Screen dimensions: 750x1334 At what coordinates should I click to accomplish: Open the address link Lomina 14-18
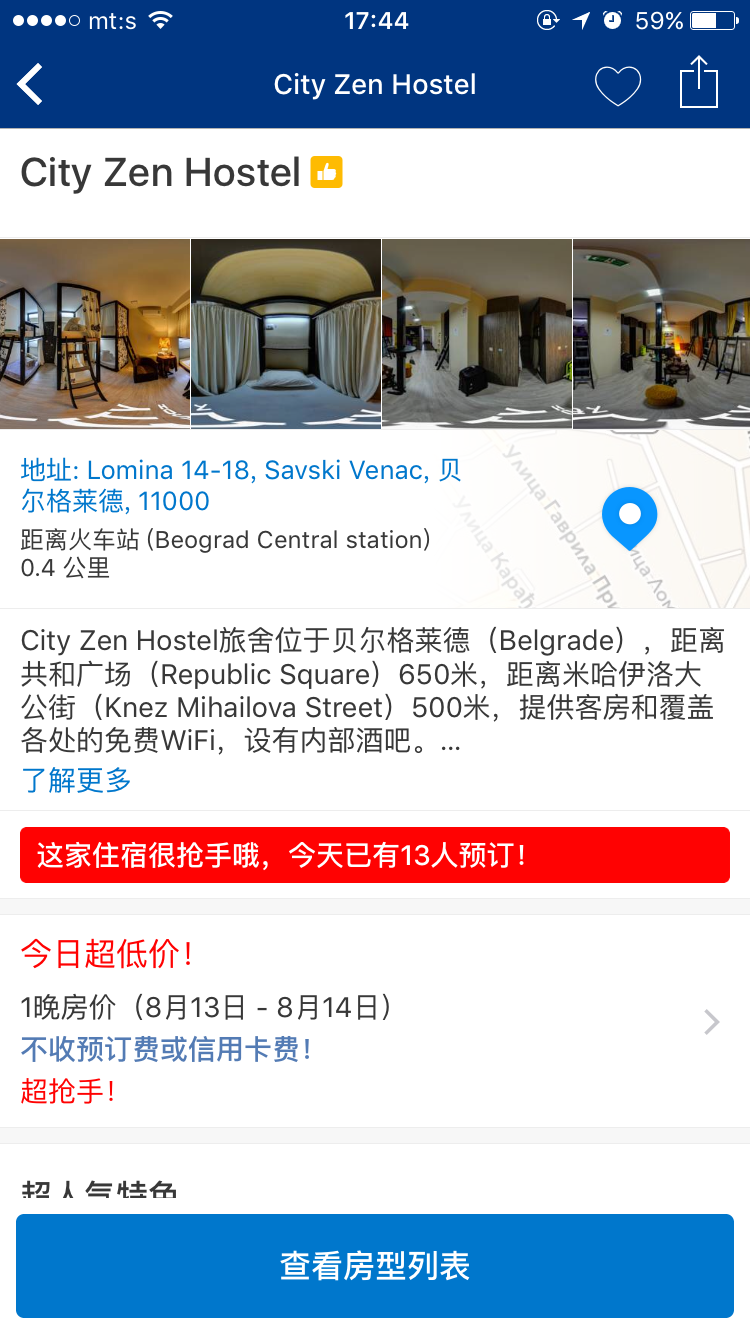240,485
